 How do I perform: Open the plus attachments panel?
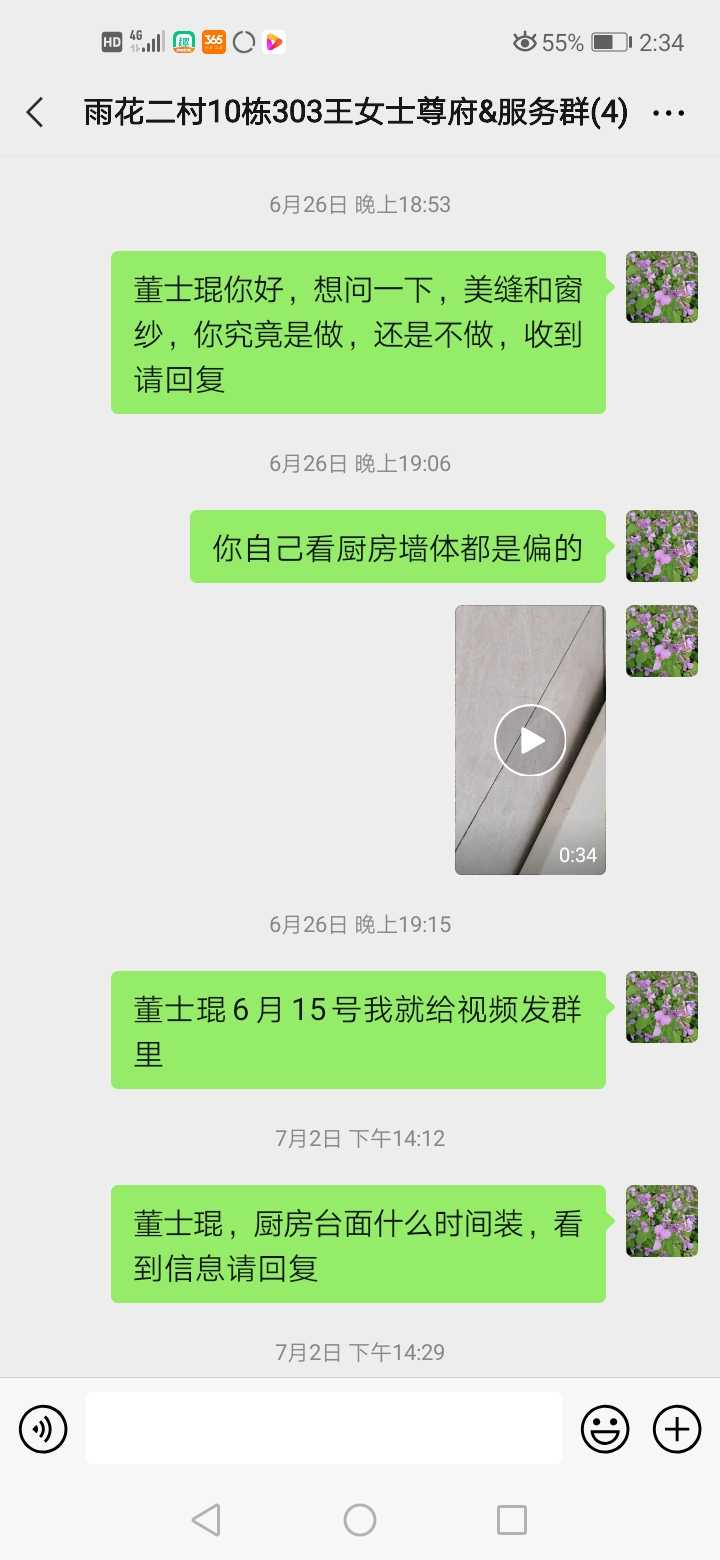(x=677, y=1428)
